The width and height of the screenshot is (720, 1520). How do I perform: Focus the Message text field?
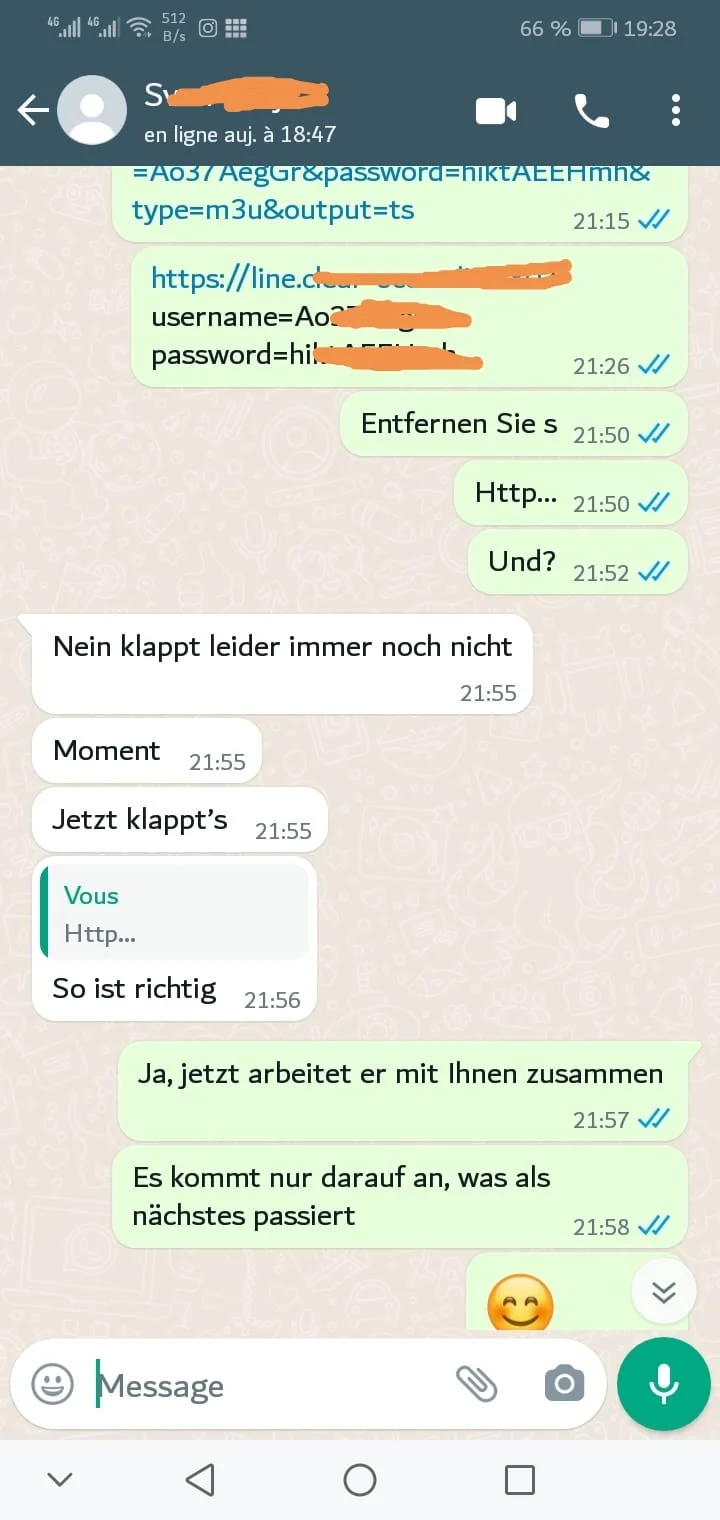point(270,1386)
